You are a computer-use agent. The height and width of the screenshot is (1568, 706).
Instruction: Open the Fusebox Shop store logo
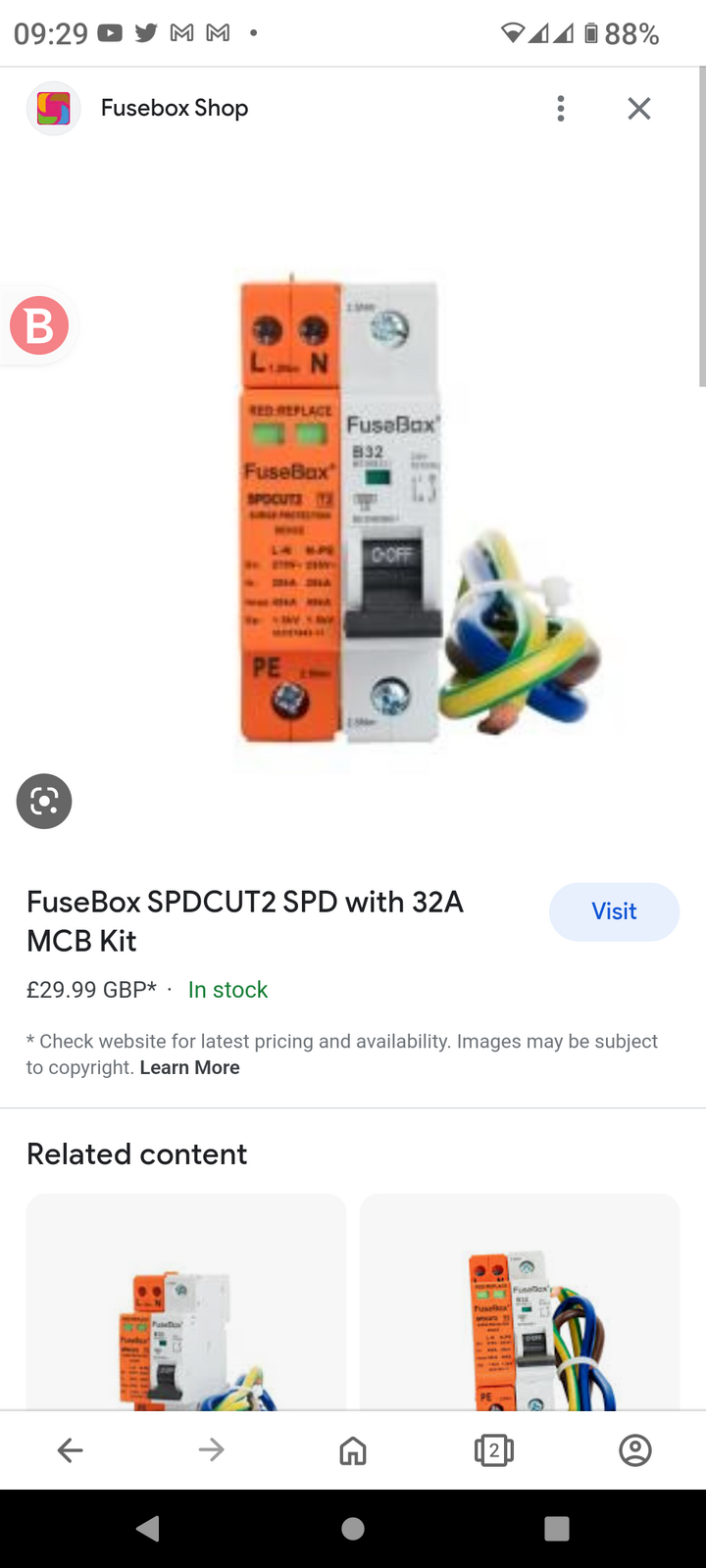(x=54, y=108)
